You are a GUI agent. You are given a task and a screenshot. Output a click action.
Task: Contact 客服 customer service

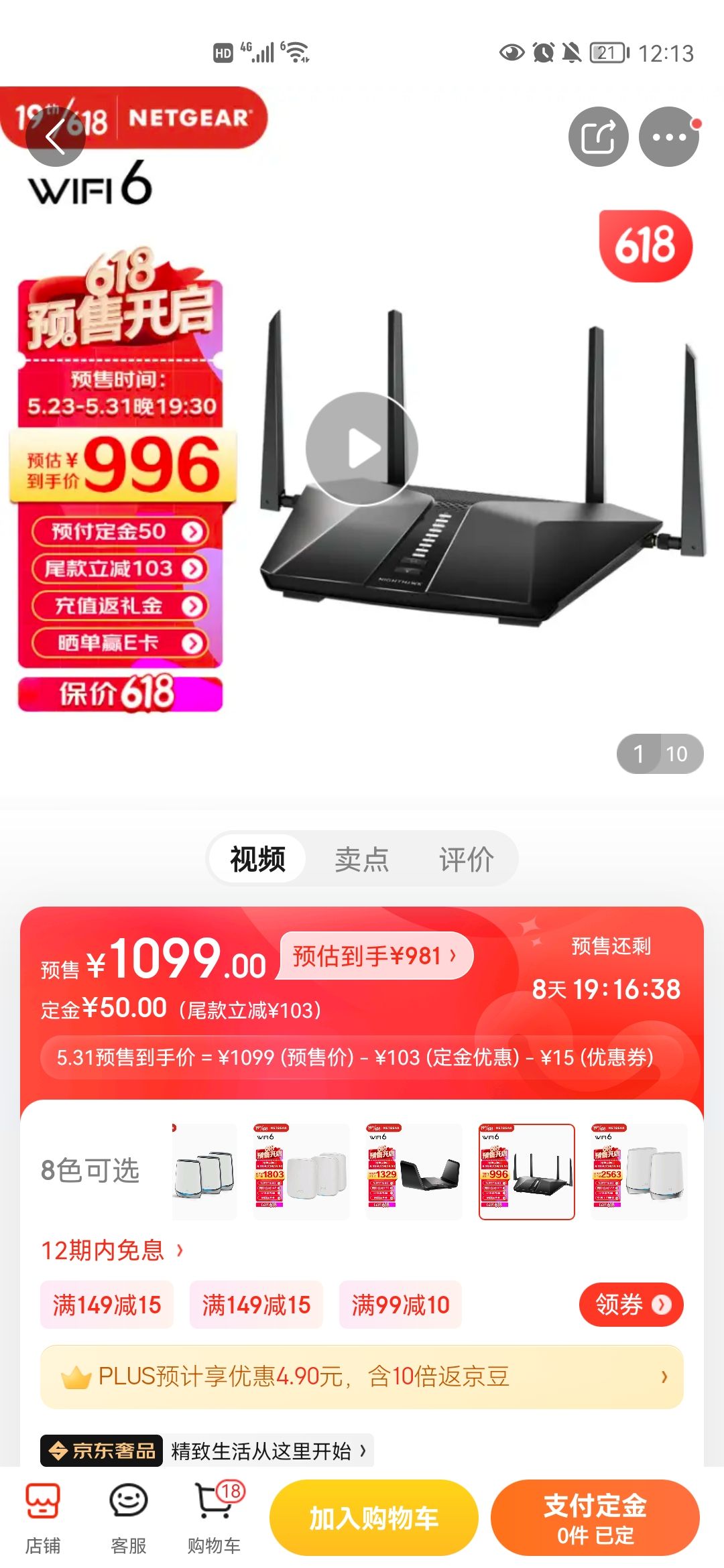tap(128, 1518)
